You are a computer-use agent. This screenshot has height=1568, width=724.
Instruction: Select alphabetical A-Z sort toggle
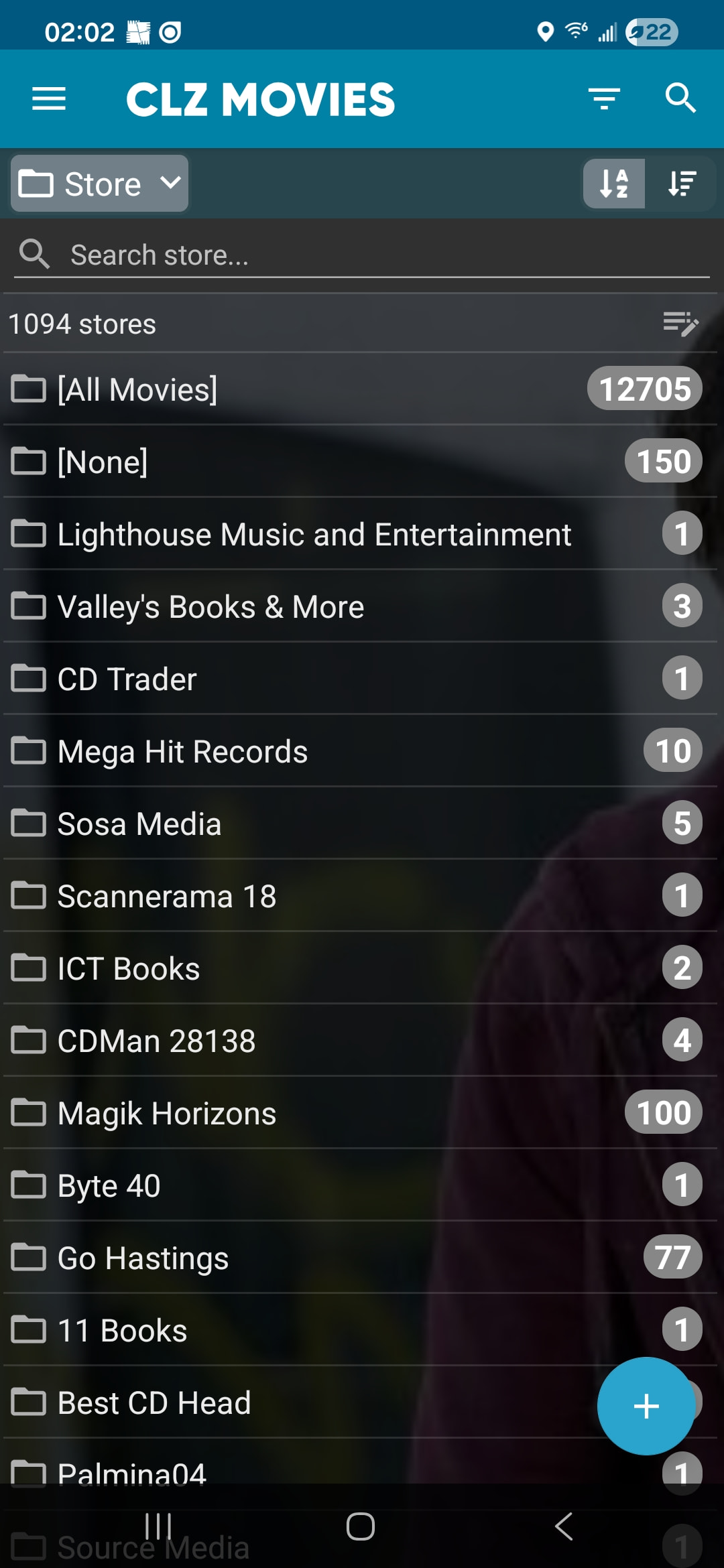click(x=614, y=184)
